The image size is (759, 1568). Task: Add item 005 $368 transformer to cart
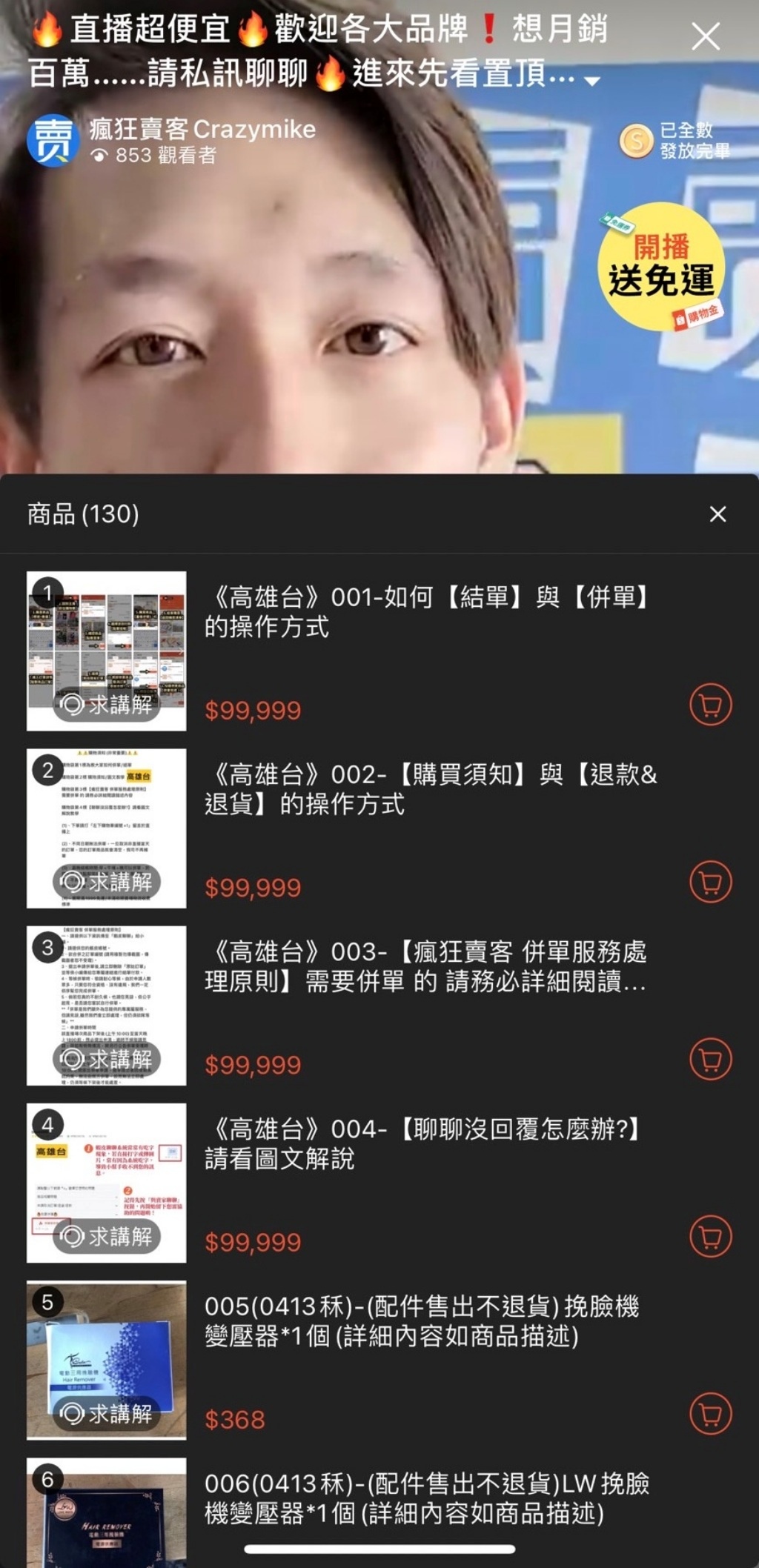(x=710, y=1413)
